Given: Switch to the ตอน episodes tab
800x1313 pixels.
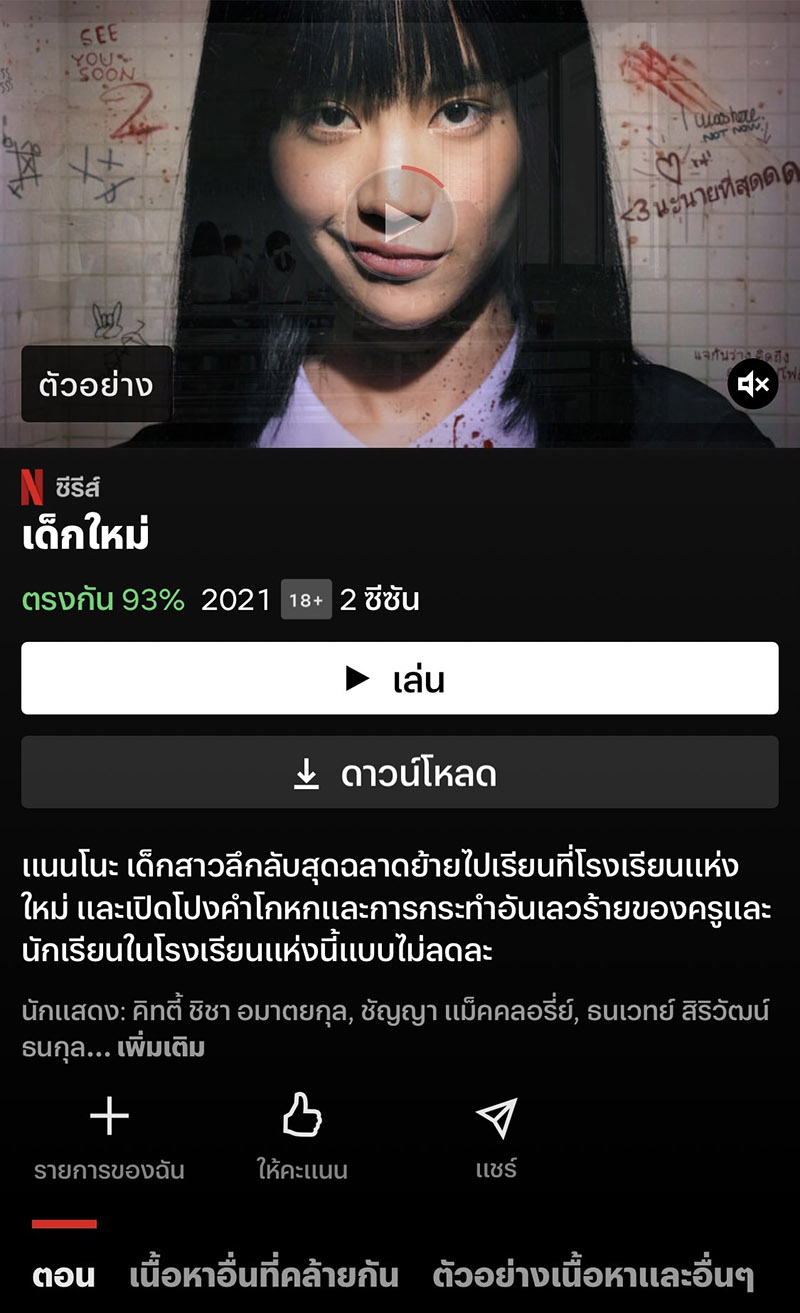Looking at the screenshot, I should [x=64, y=1275].
